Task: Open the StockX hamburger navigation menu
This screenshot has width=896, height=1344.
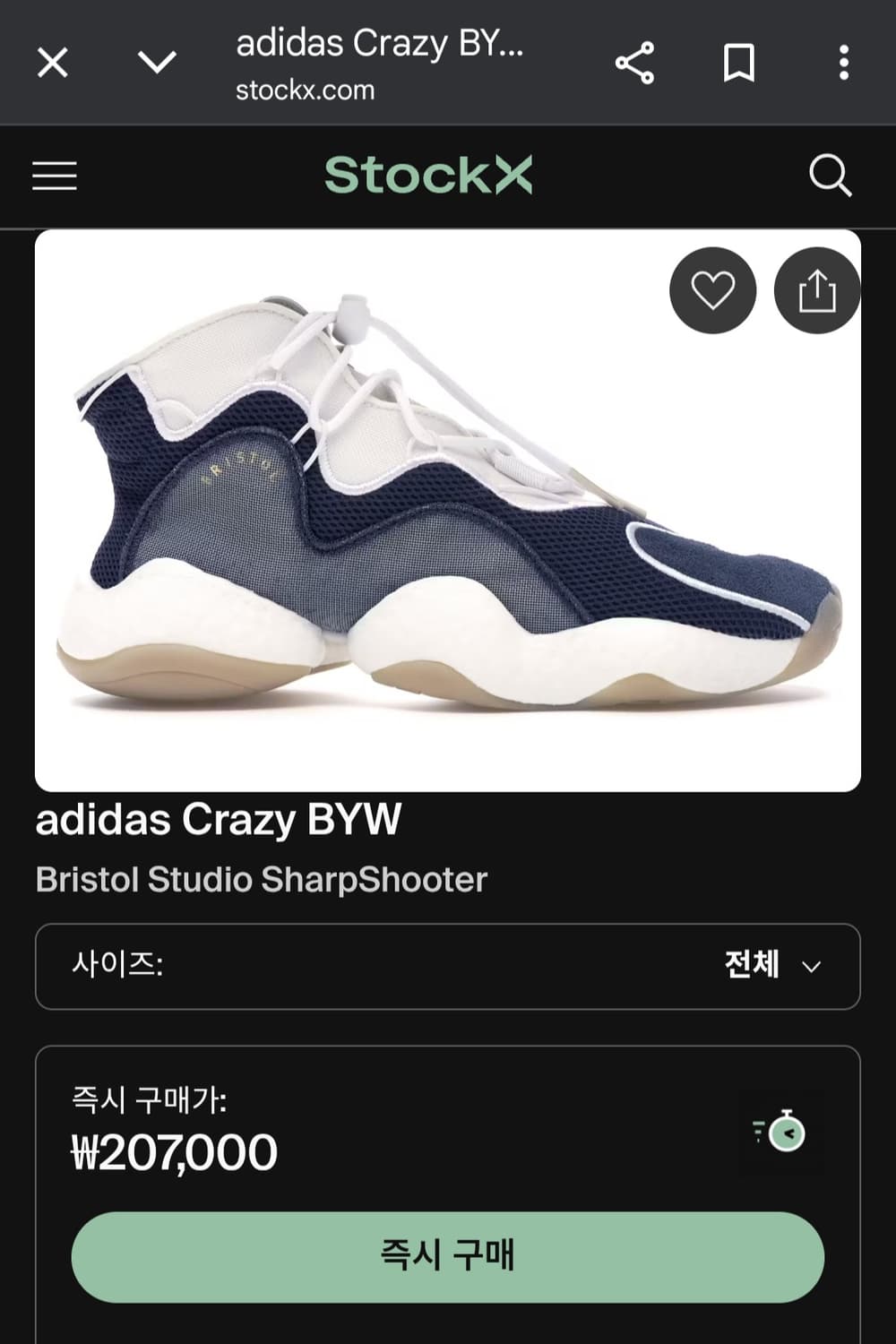Action: 54,176
